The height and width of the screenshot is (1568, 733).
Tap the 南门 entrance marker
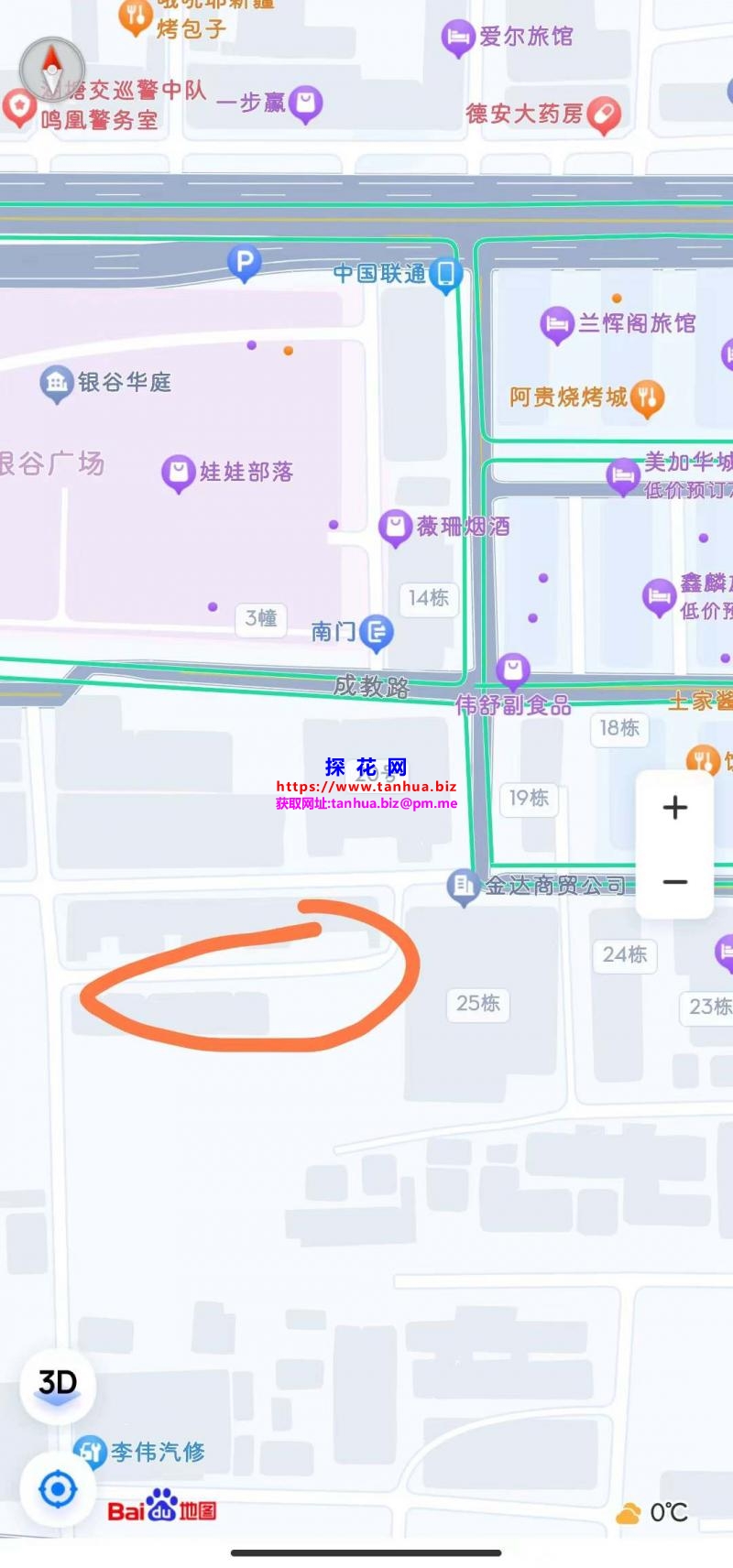(376, 632)
